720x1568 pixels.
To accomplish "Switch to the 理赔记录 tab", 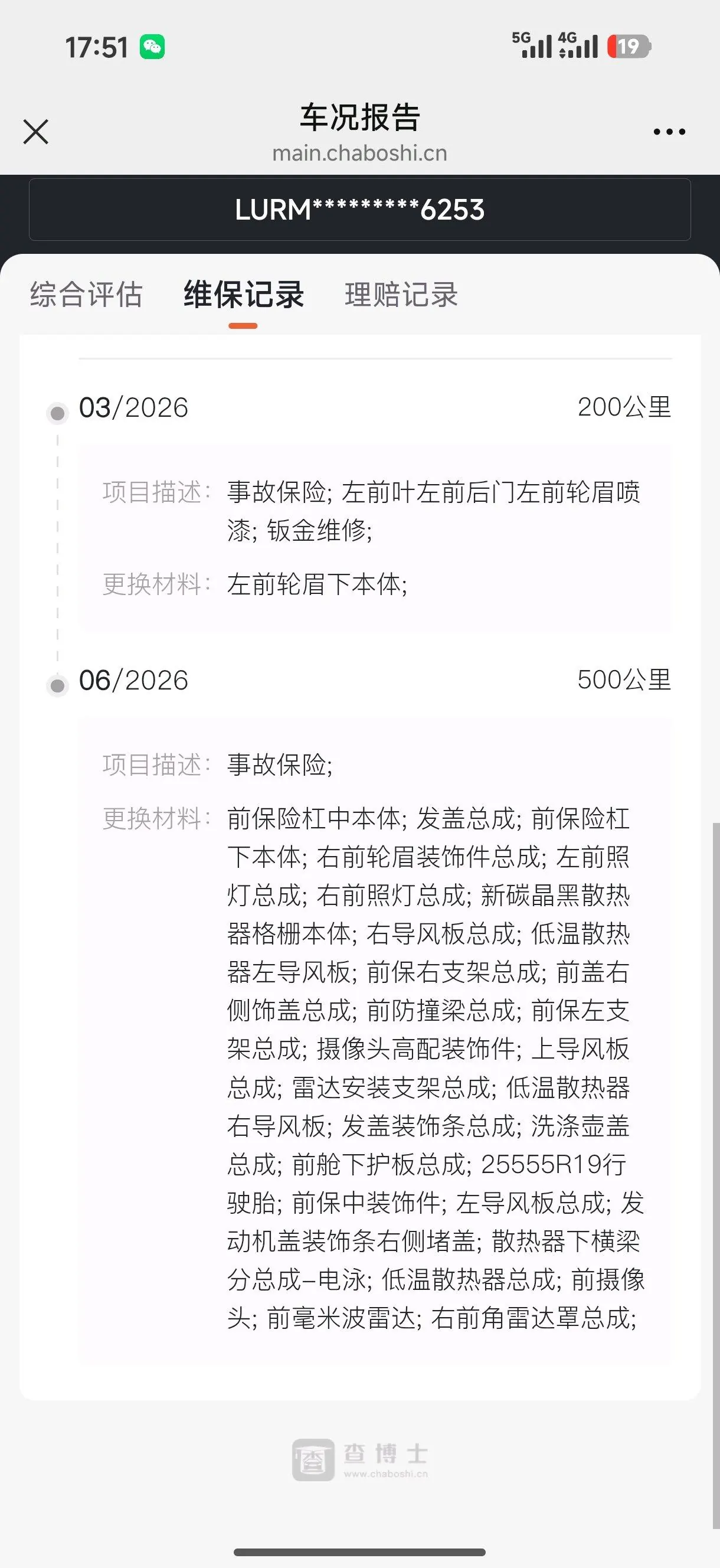I will coord(401,295).
